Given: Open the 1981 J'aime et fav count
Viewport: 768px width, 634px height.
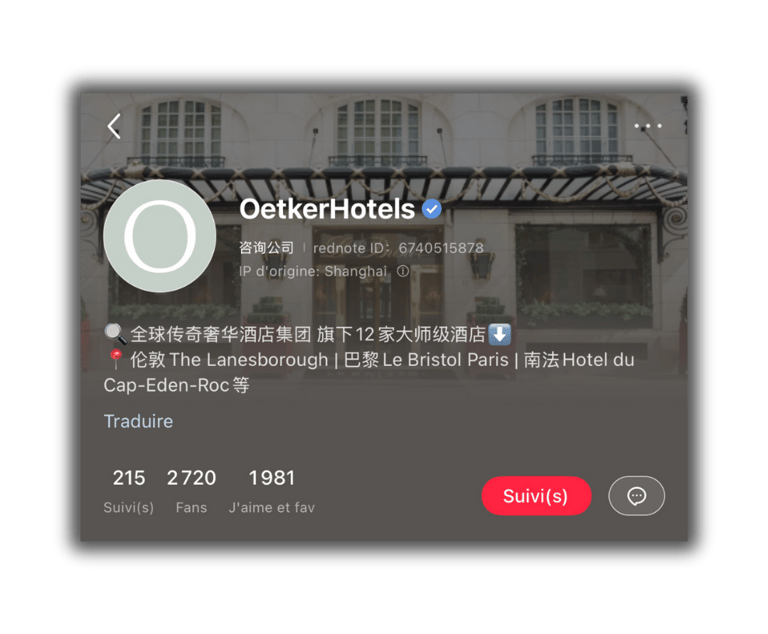Looking at the screenshot, I should click(272, 490).
